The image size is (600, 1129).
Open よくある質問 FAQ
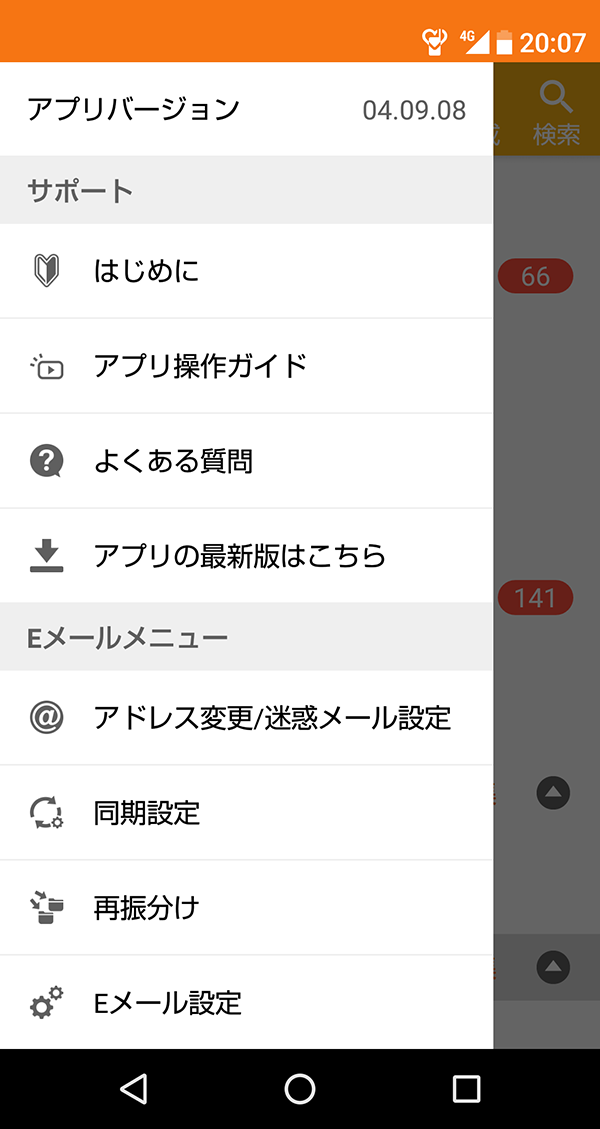pos(246,461)
